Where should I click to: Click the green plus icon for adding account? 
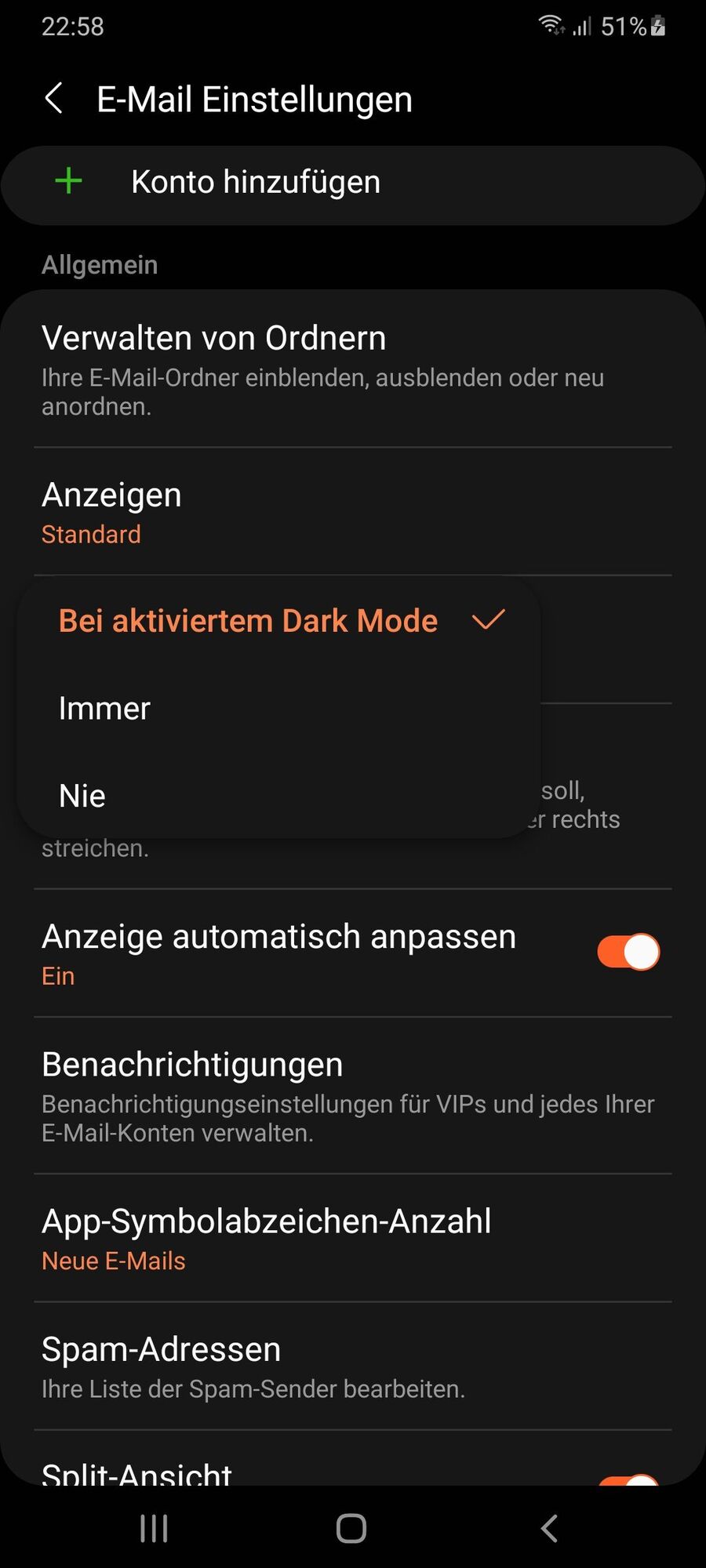pos(68,181)
